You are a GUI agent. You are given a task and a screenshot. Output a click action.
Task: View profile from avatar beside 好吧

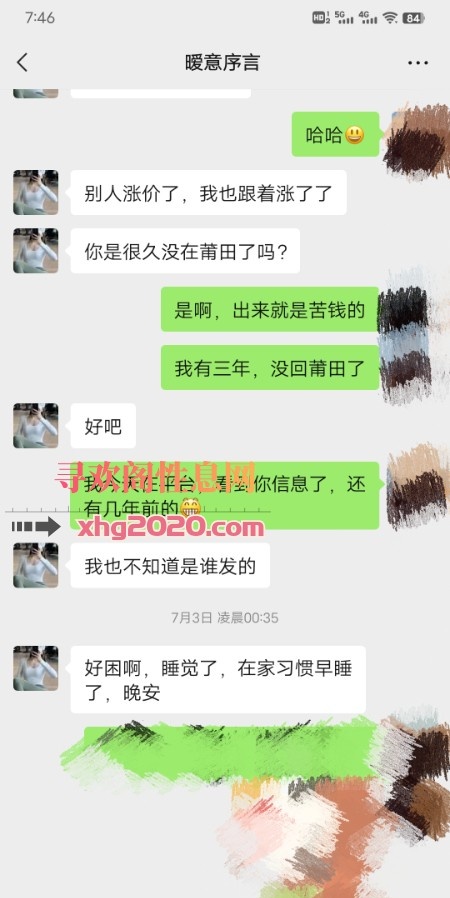(x=35, y=426)
